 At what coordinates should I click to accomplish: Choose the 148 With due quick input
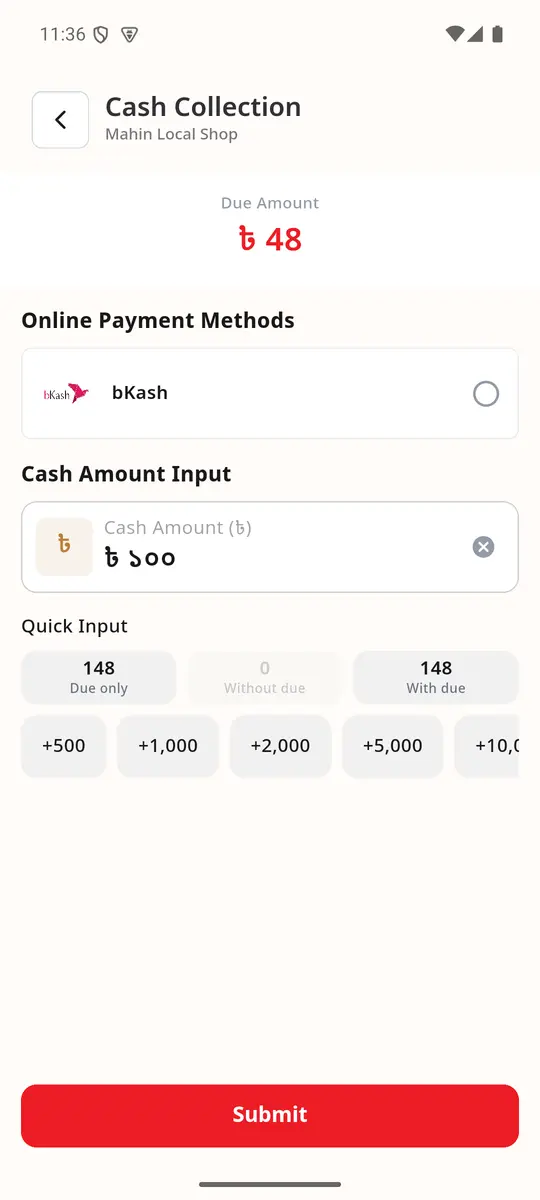point(436,677)
